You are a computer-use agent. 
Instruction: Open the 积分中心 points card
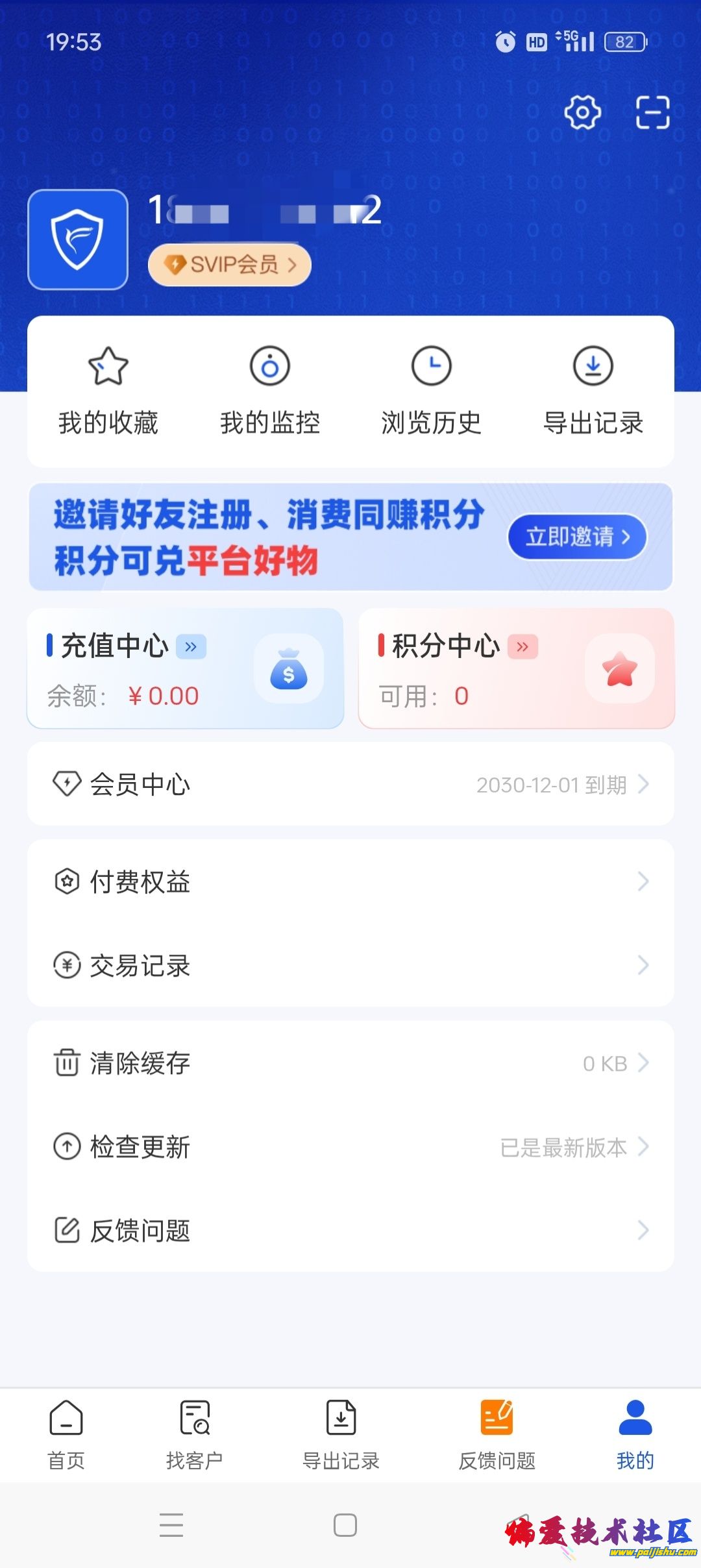(516, 669)
